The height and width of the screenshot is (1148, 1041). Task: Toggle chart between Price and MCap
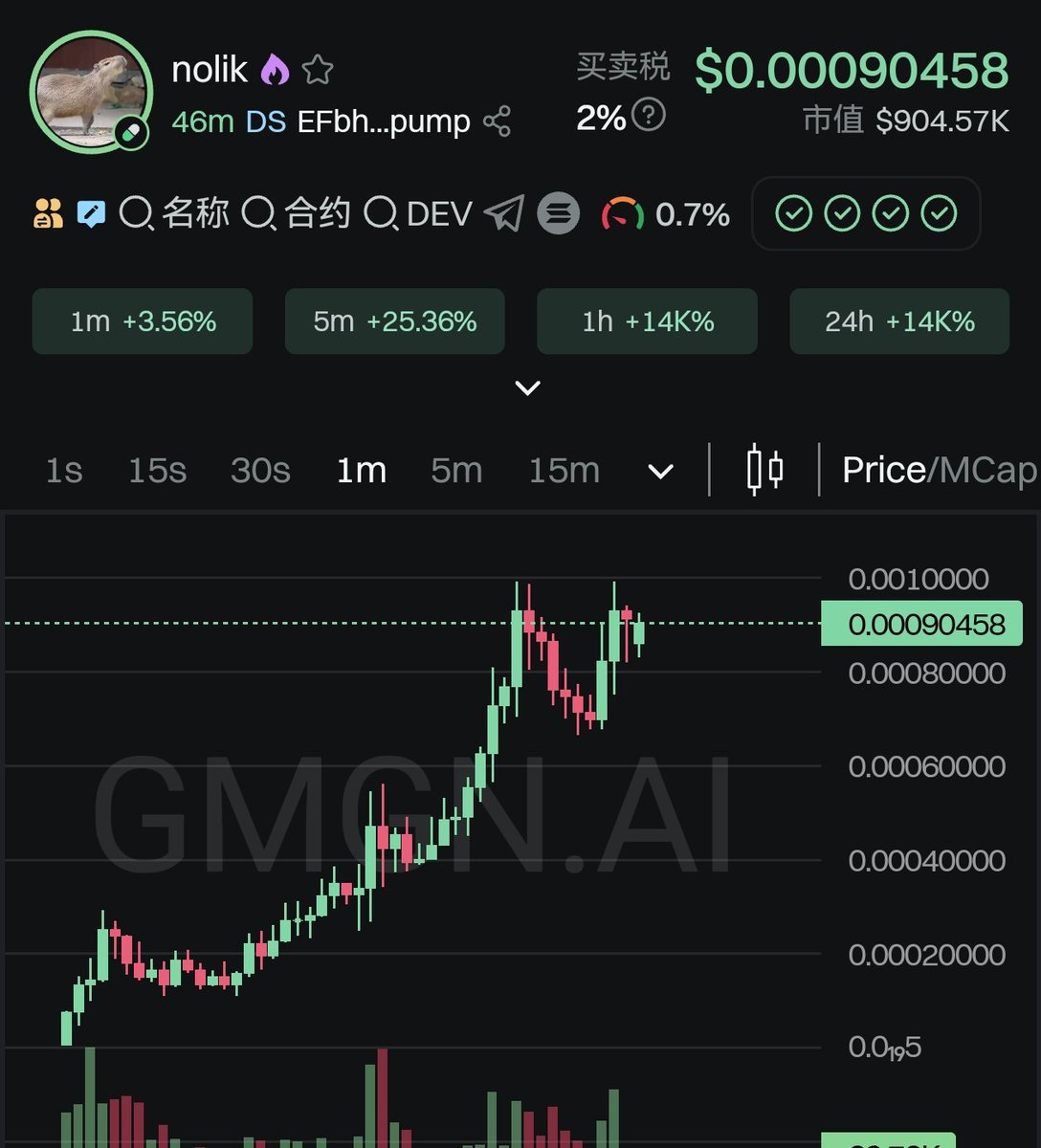[938, 471]
